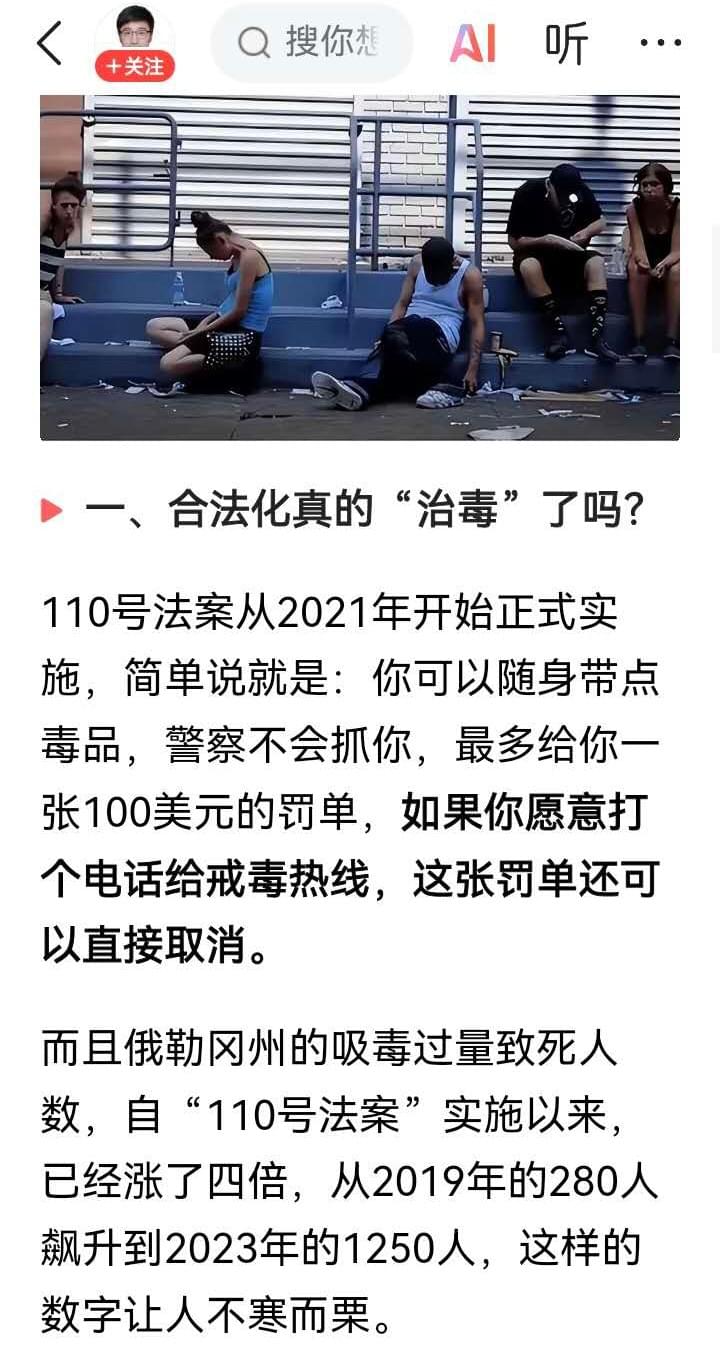Open the three-dot overflow menu
The width and height of the screenshot is (720, 1369).
(x=660, y=43)
